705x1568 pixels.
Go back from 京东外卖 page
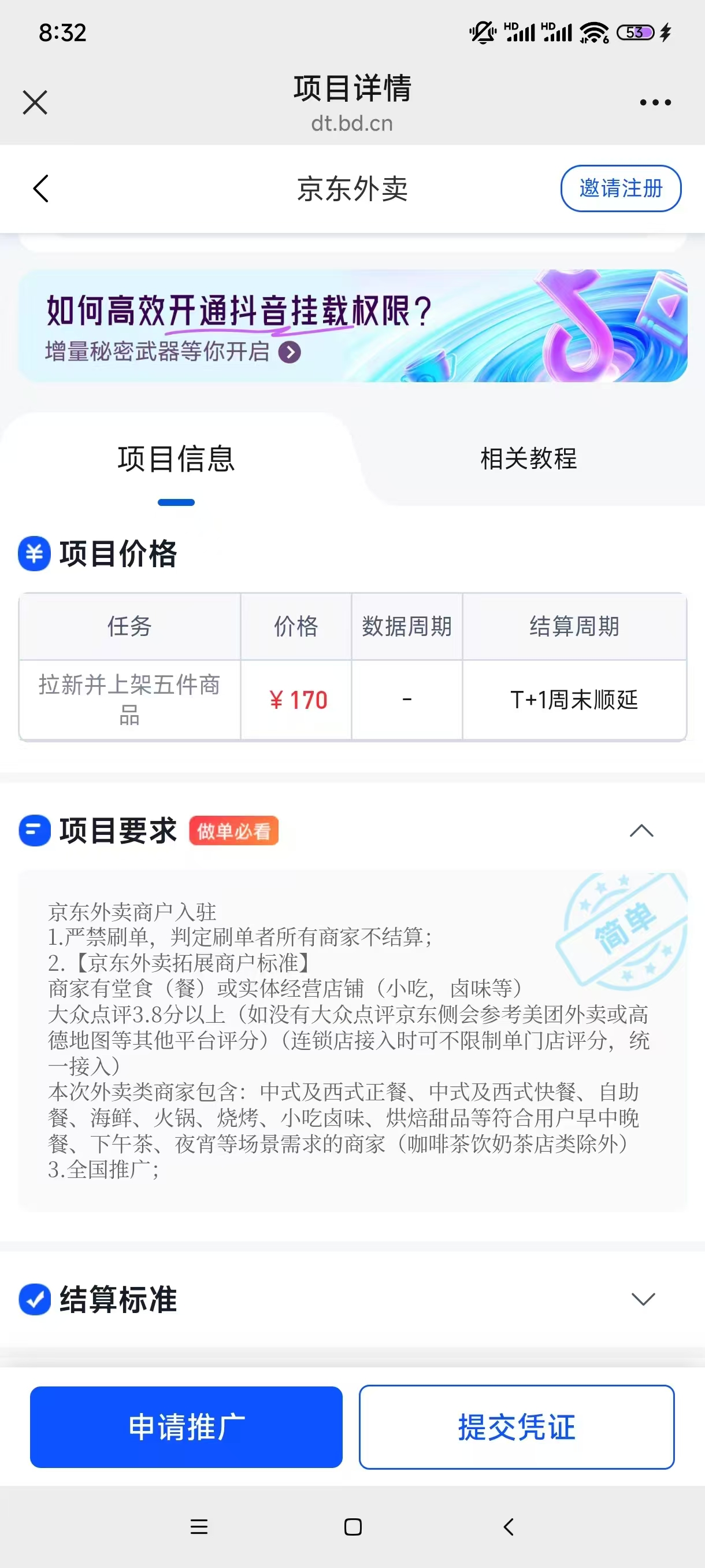point(41,188)
